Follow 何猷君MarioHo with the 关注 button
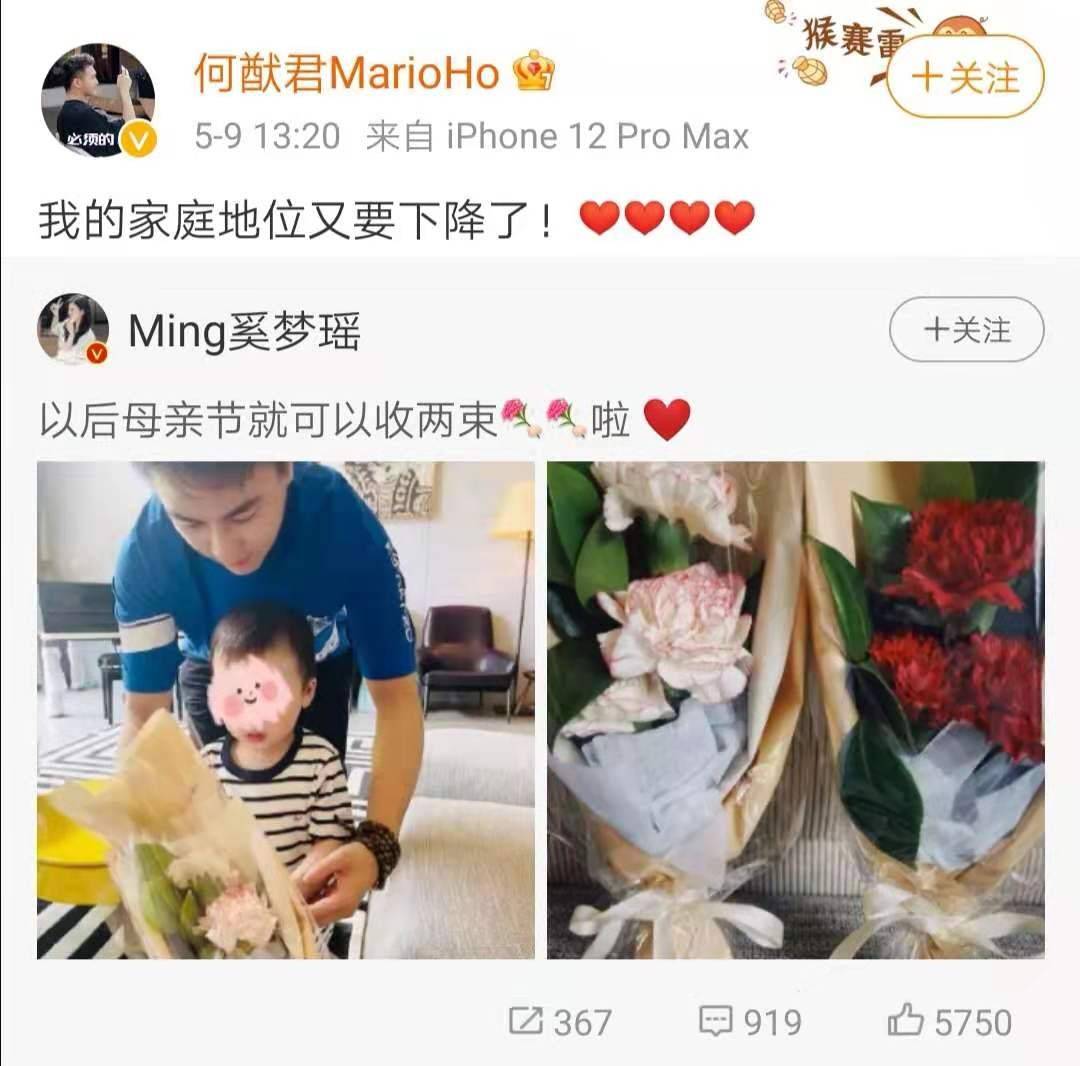Image resolution: width=1080 pixels, height=1066 pixels. point(965,77)
